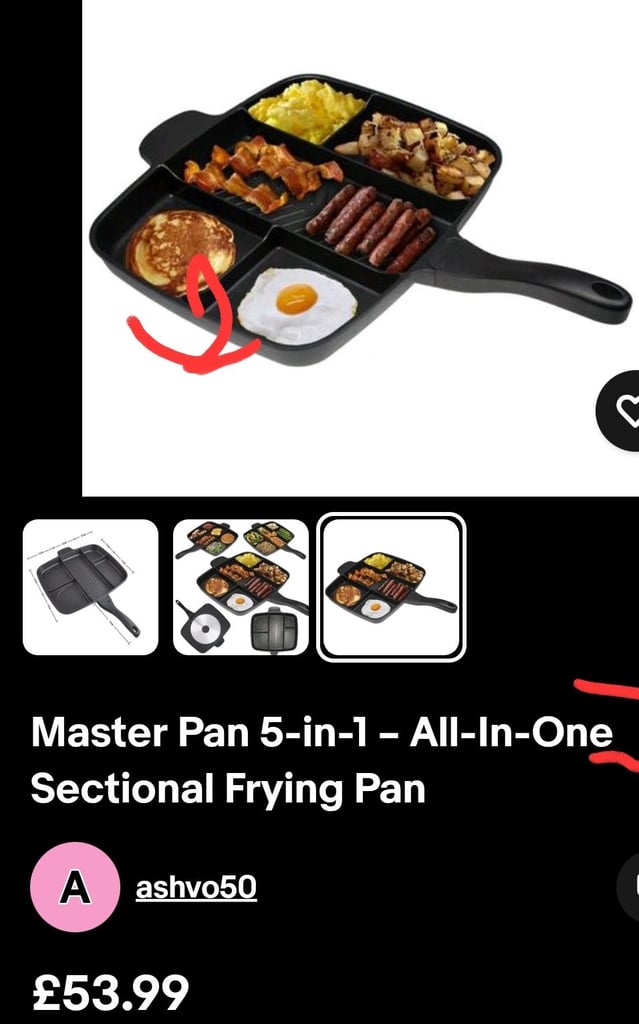Tap the pink A seller avatar
Image resolution: width=639 pixels, height=1024 pixels.
tap(75, 887)
